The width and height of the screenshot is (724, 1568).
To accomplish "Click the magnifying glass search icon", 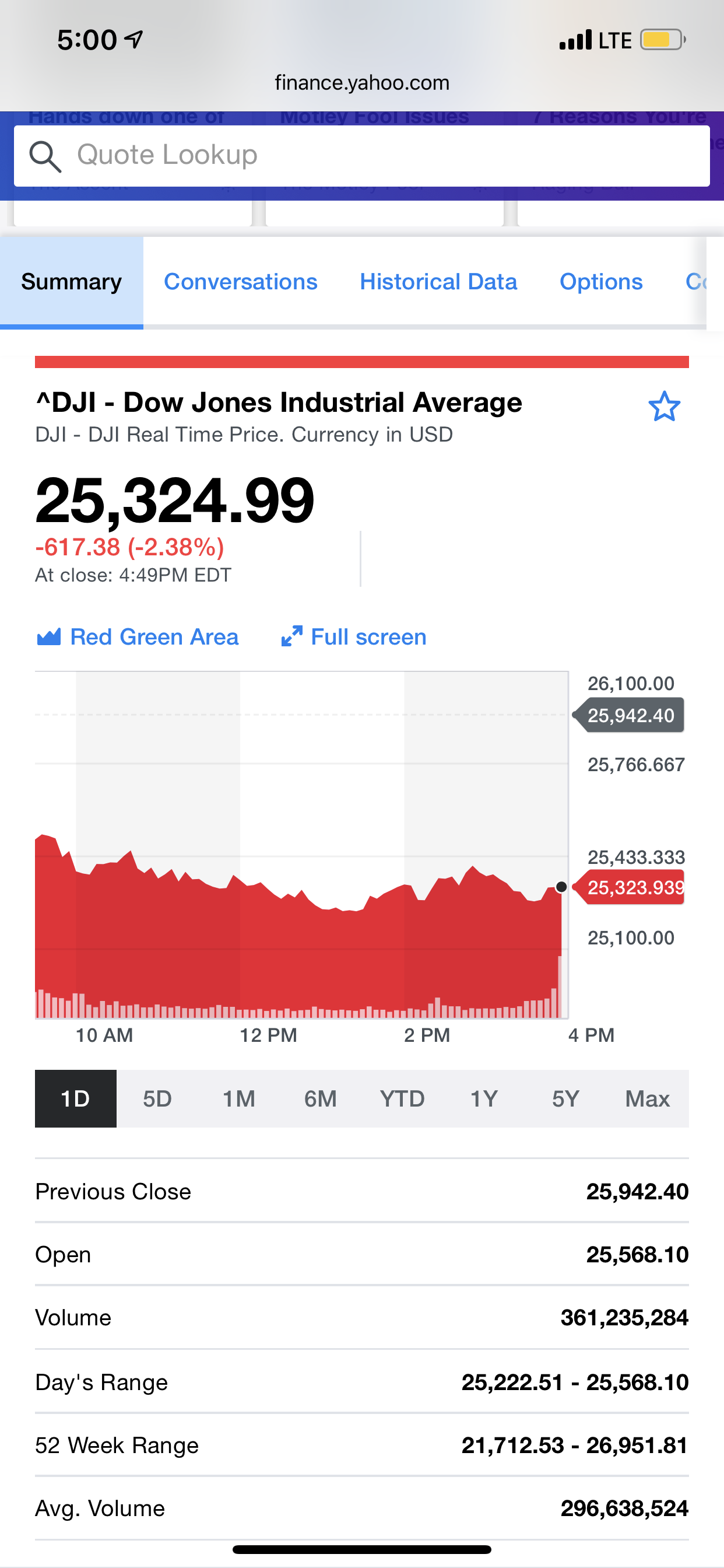I will (45, 155).
